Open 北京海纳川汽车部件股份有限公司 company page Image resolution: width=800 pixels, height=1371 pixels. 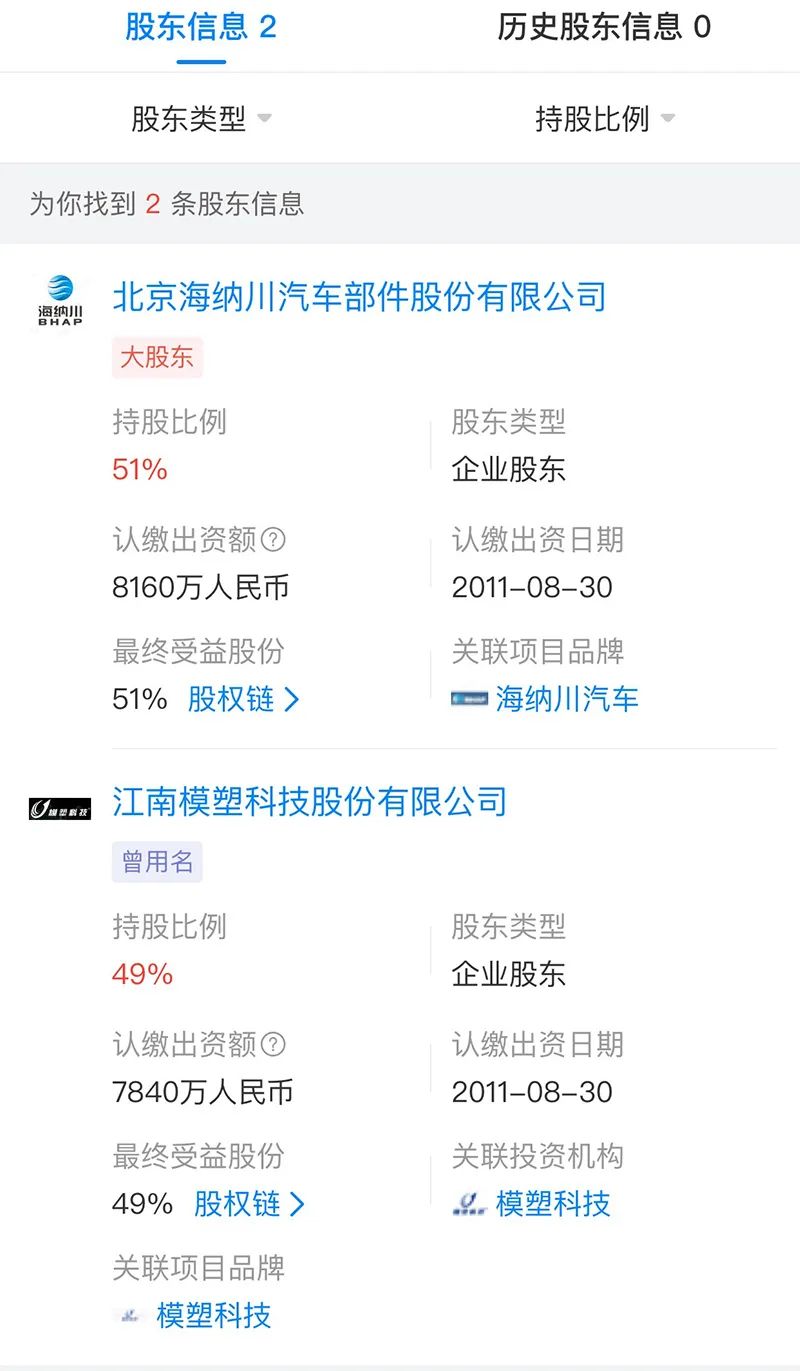click(x=360, y=297)
